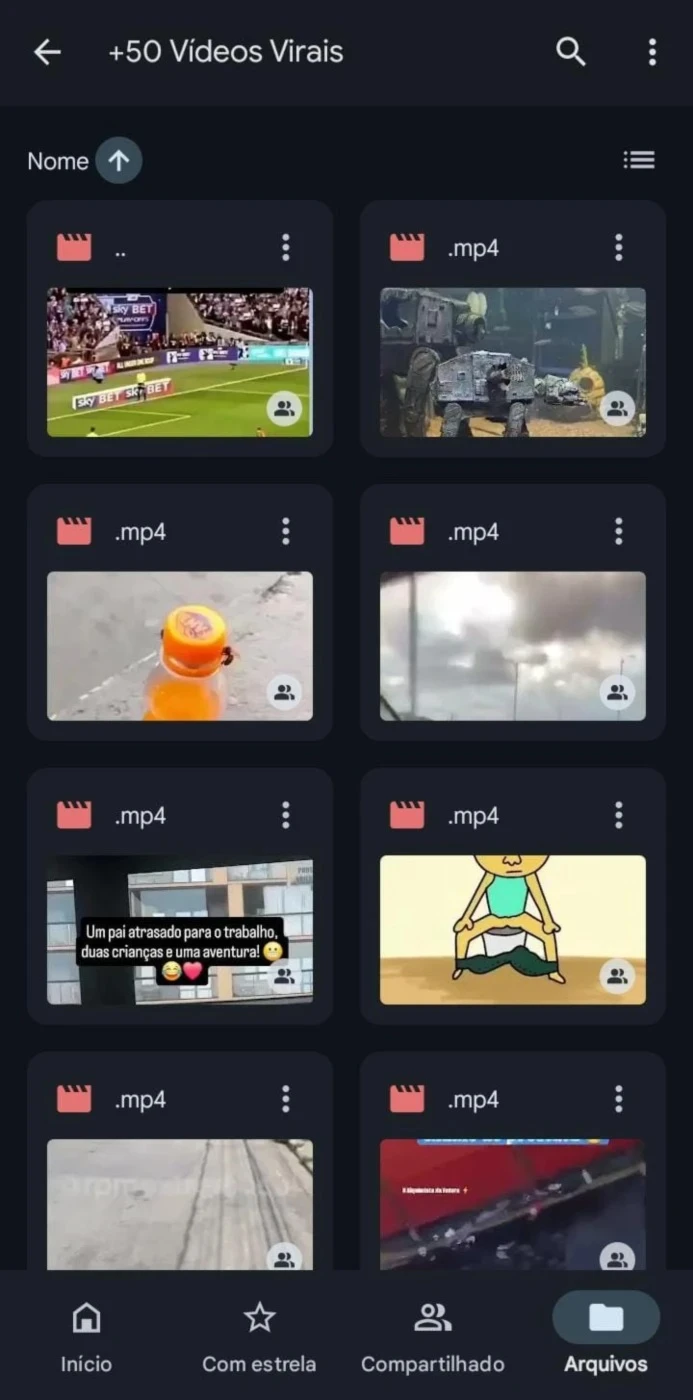The height and width of the screenshot is (1400, 693).
Task: Select the Arquivos tab
Action: (606, 1338)
